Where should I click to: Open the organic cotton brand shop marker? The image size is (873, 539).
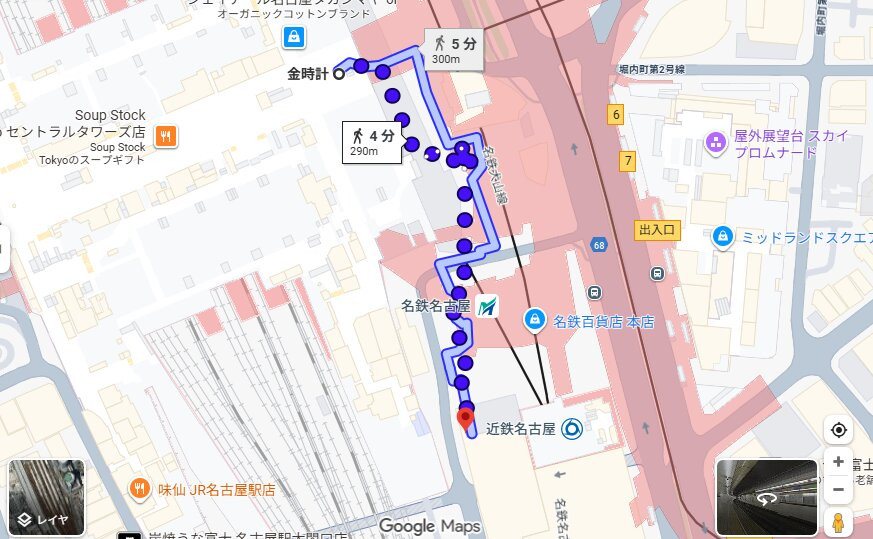293,38
